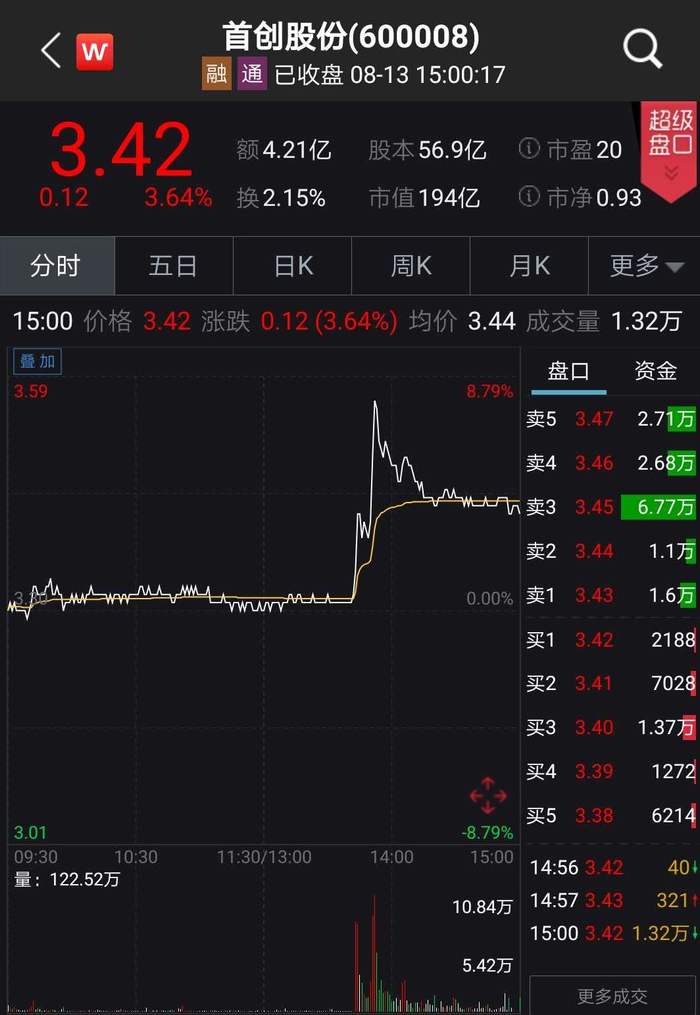This screenshot has height=1015, width=700.
Task: Switch to the 分时 chart tab
Action: (56, 266)
